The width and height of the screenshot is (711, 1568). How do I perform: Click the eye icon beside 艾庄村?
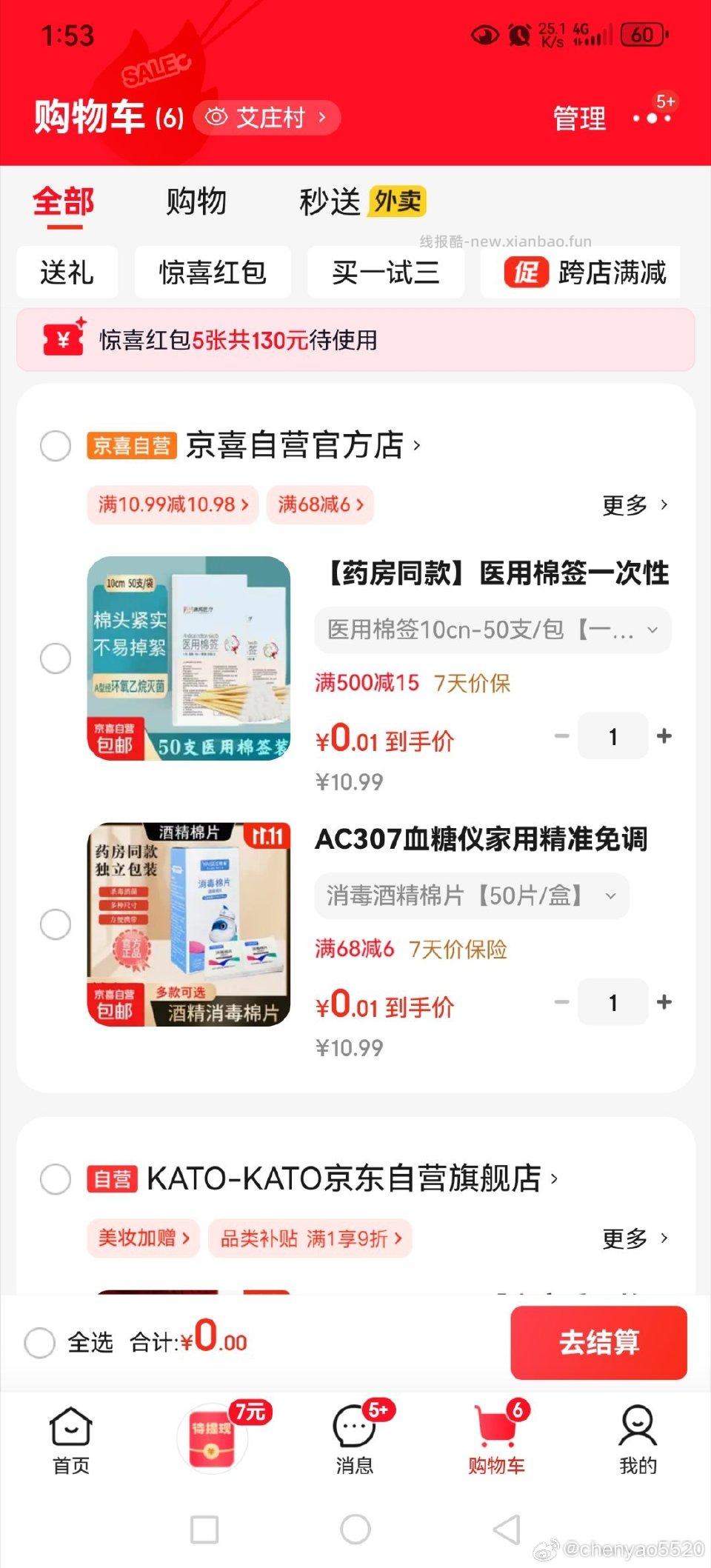218,117
